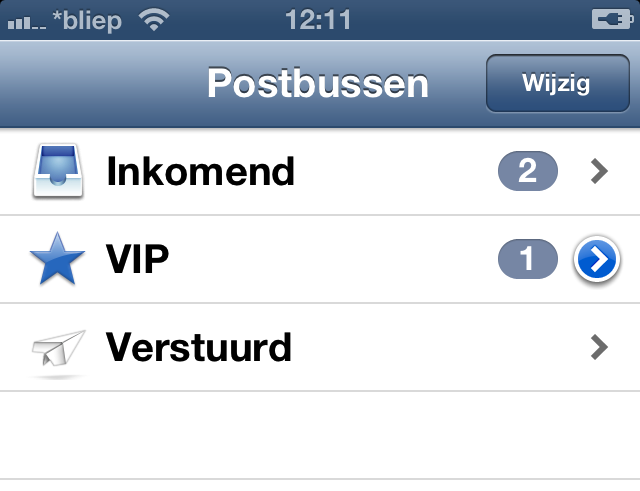
Task: Open the VIP mailbox
Action: coord(140,260)
